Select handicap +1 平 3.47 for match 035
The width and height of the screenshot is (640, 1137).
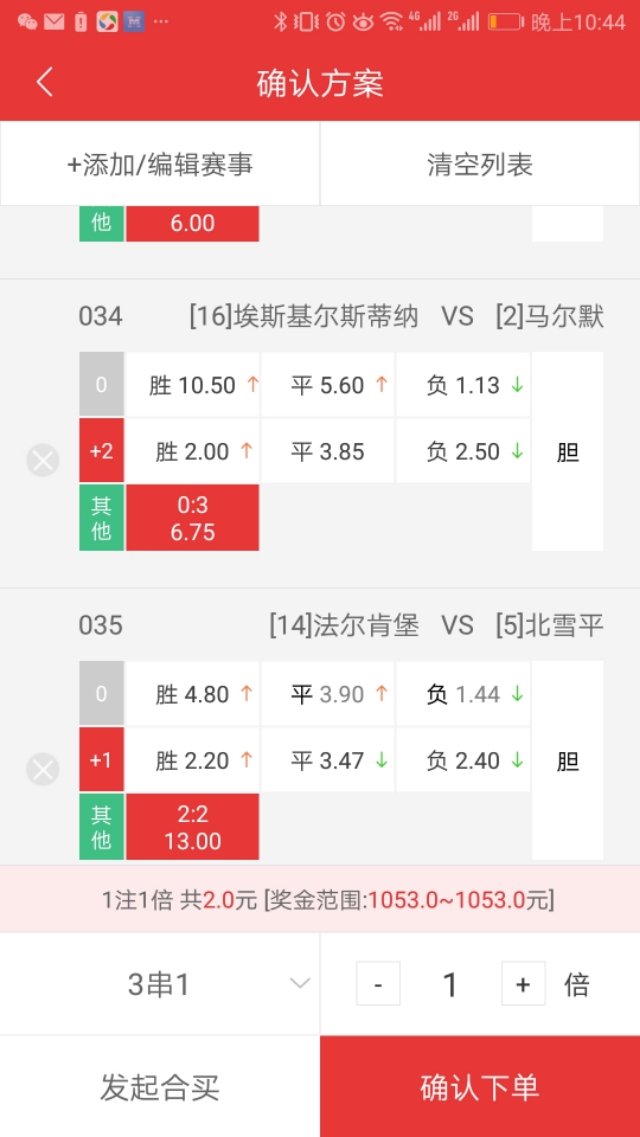click(328, 761)
